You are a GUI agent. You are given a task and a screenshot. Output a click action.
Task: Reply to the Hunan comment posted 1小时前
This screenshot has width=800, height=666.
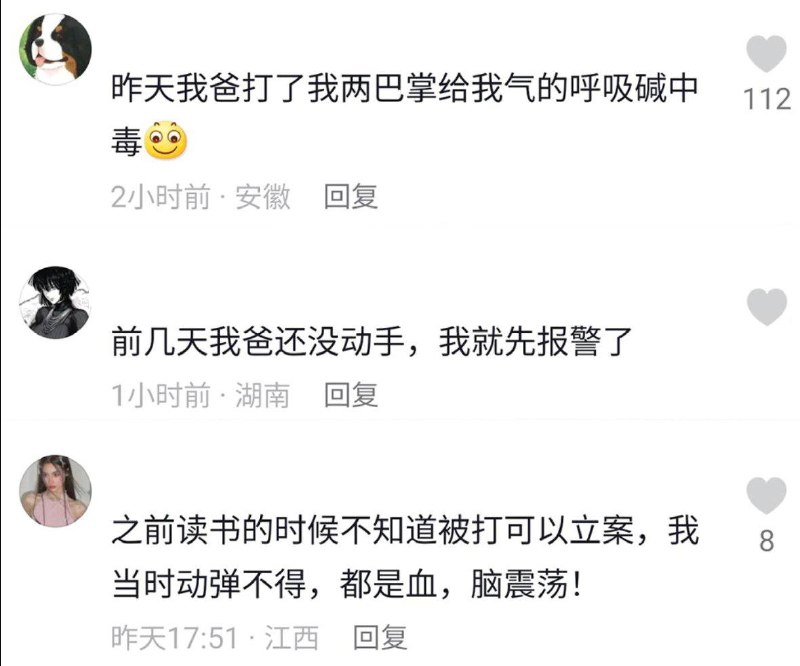(351, 395)
